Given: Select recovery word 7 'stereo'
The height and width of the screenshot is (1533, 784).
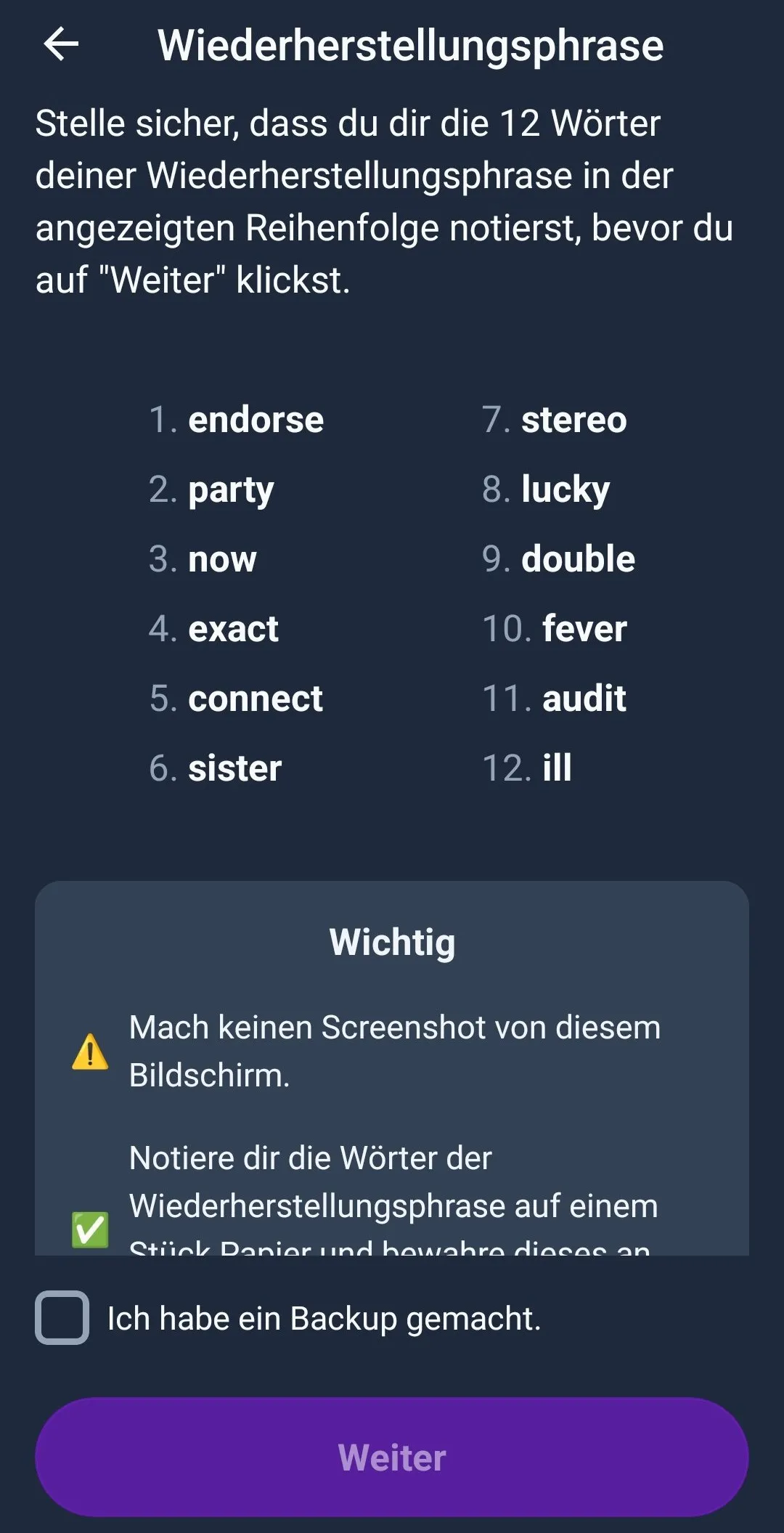Looking at the screenshot, I should pyautogui.click(x=572, y=420).
